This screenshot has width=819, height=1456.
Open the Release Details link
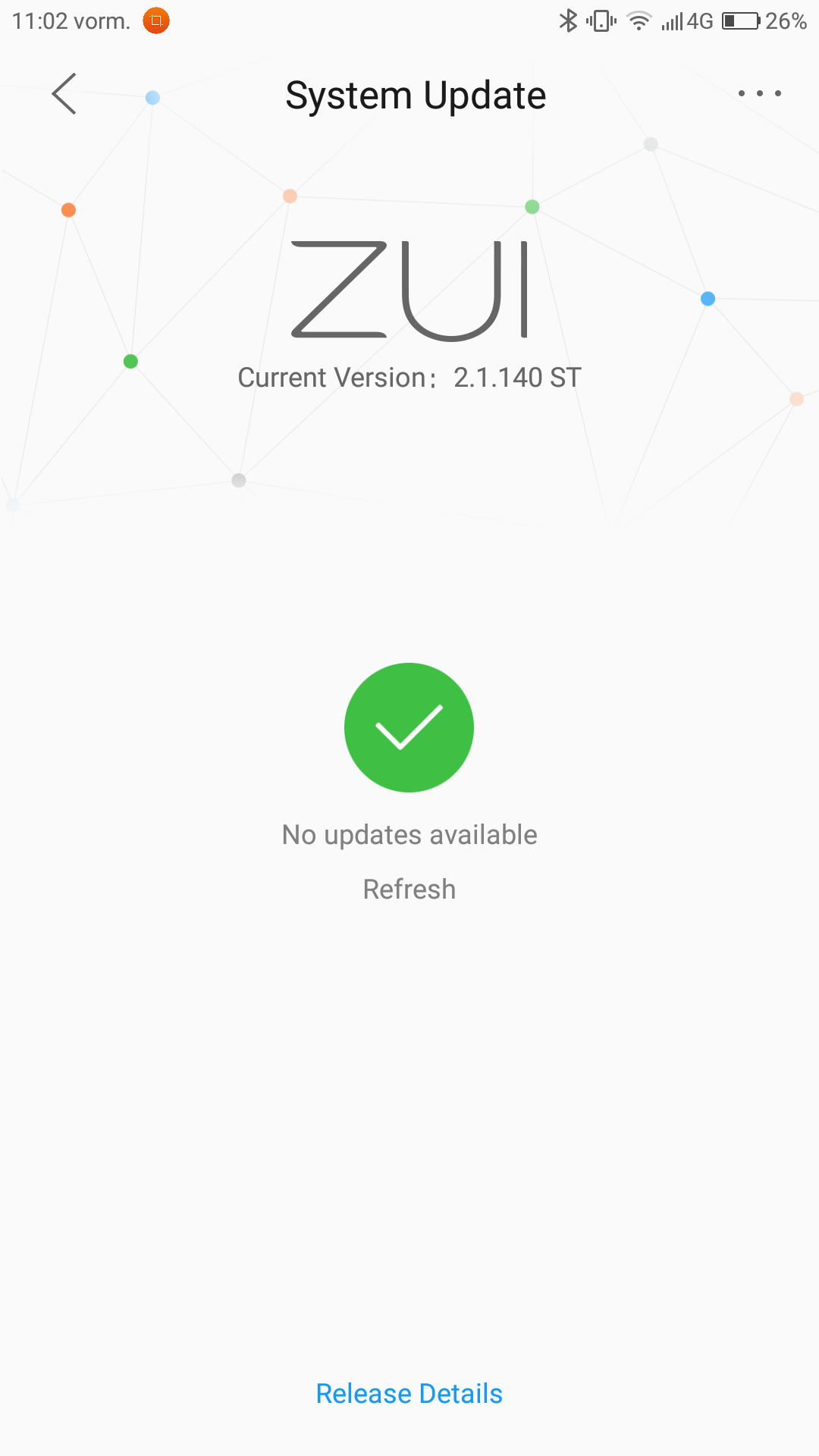409,1393
